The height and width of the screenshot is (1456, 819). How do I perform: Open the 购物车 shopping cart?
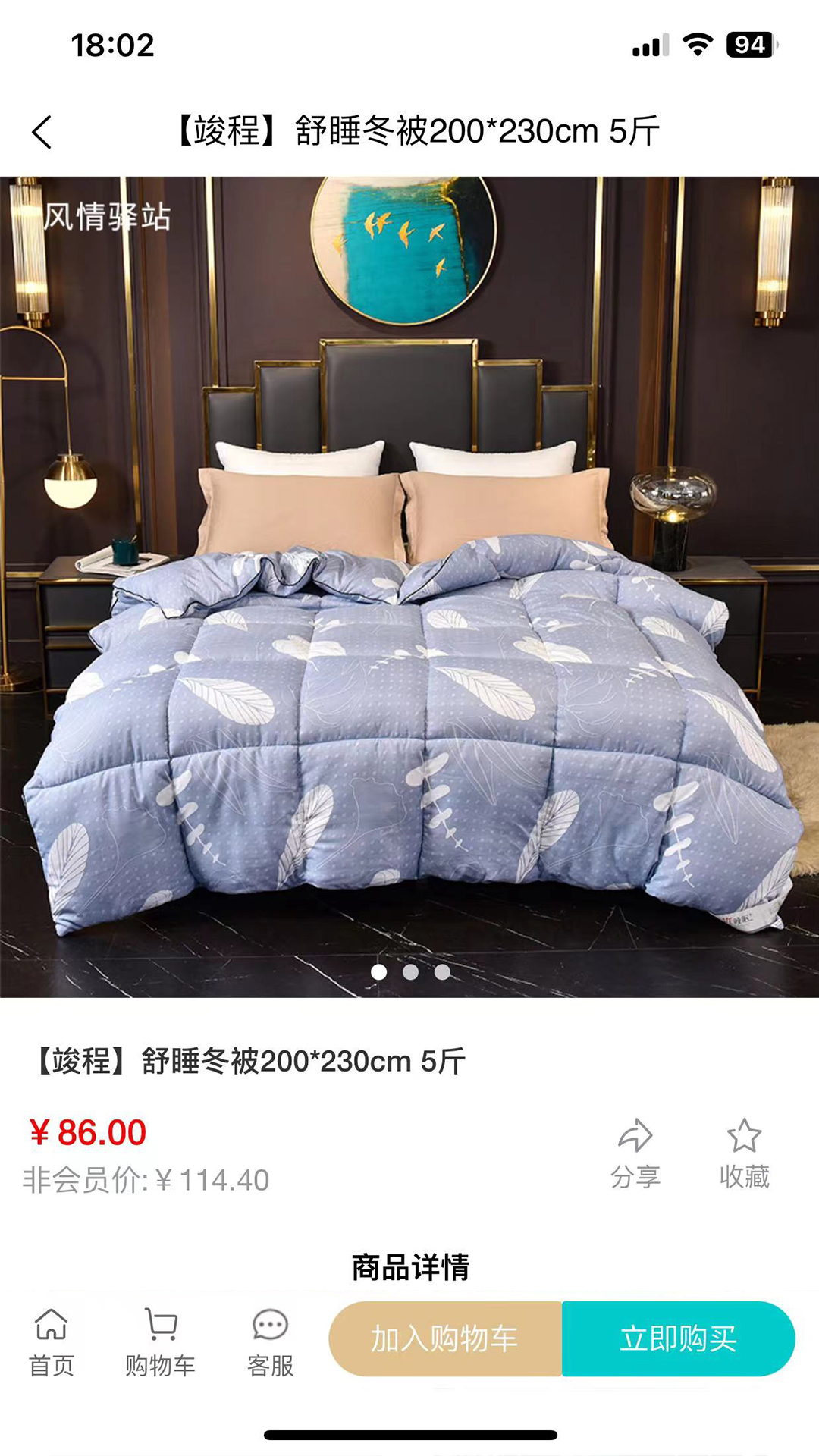click(160, 1342)
